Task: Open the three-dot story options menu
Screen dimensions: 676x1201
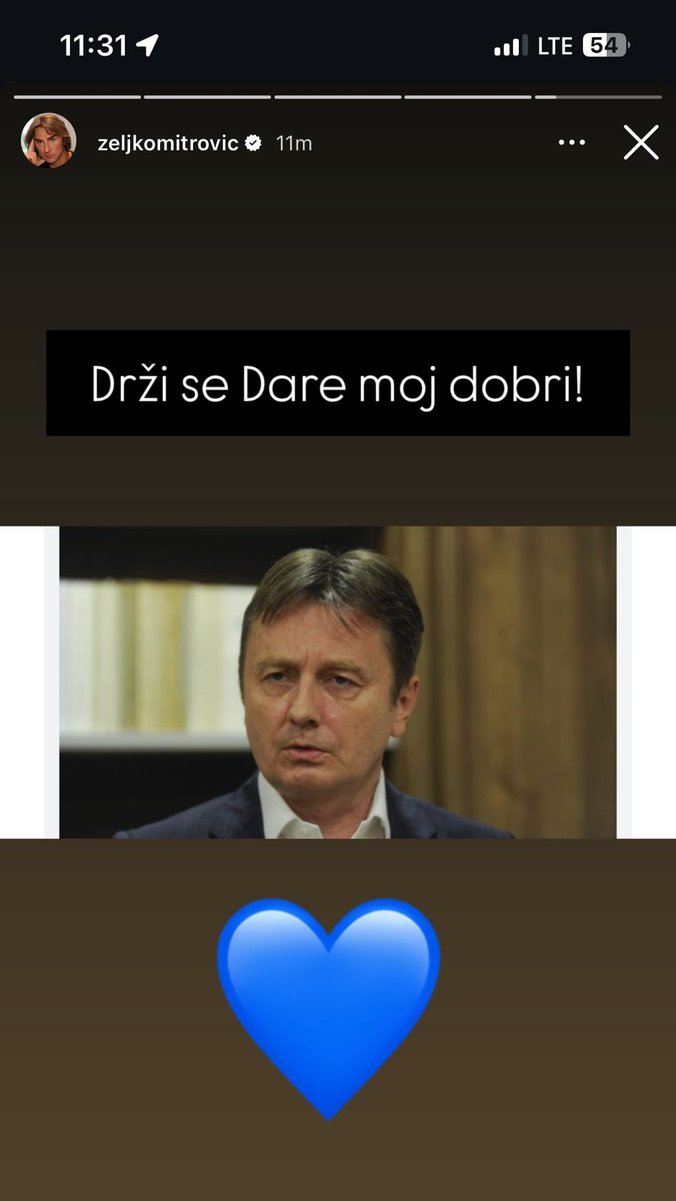Action: [x=571, y=143]
